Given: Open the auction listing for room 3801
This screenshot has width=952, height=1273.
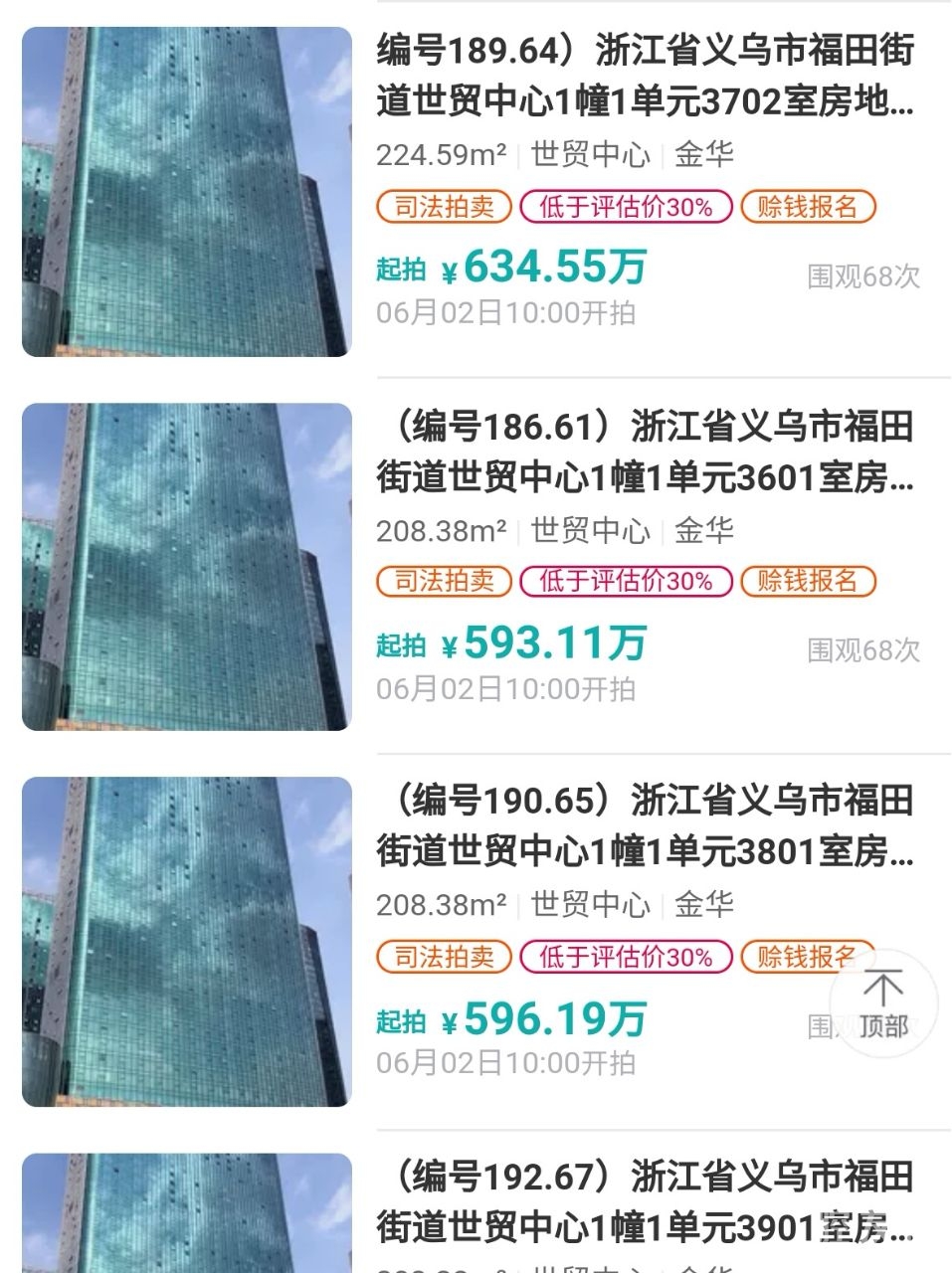Looking at the screenshot, I should (645, 825).
